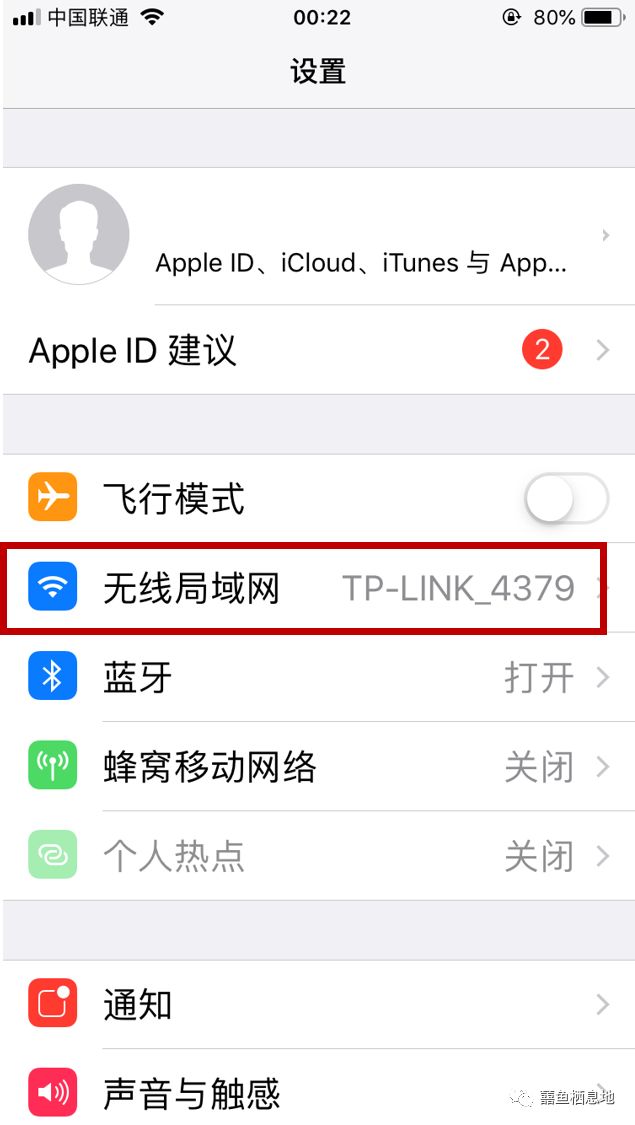Open 蓝牙 Bluetooth settings
Viewport: 635px width, 1125px height.
[317, 677]
